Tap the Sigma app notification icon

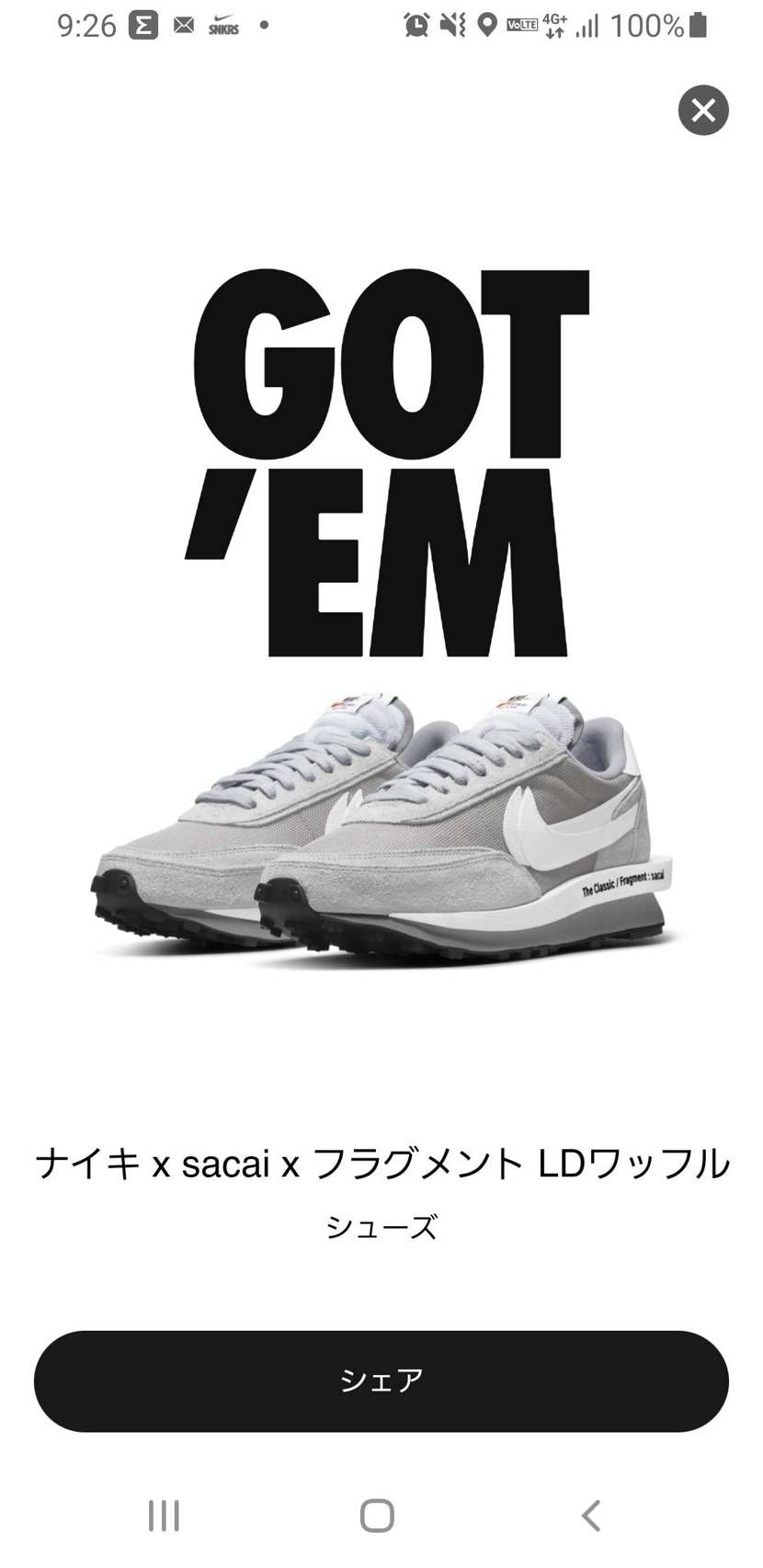pos(142,26)
